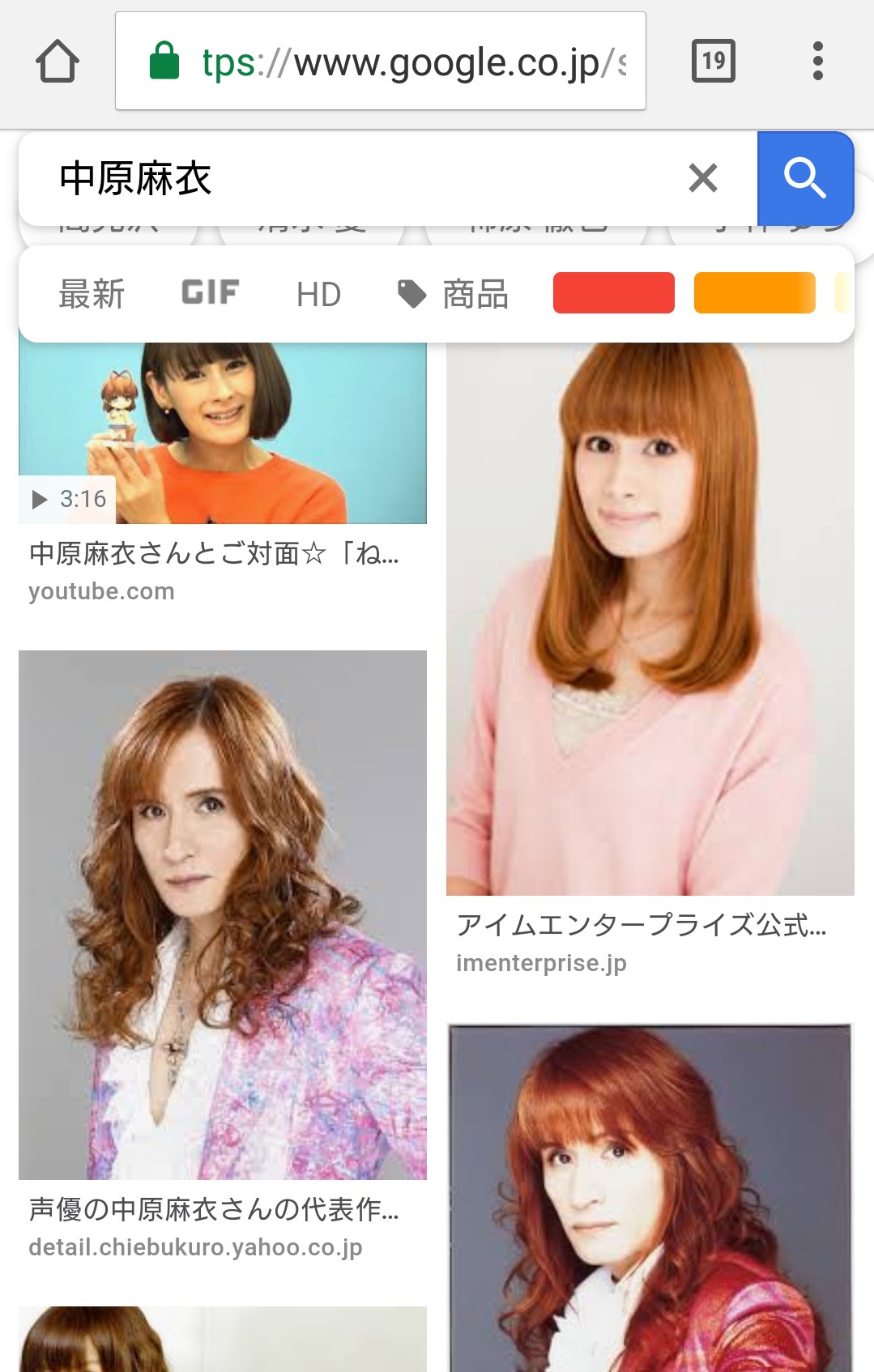Apply the 商品 filter chip

[x=454, y=294]
